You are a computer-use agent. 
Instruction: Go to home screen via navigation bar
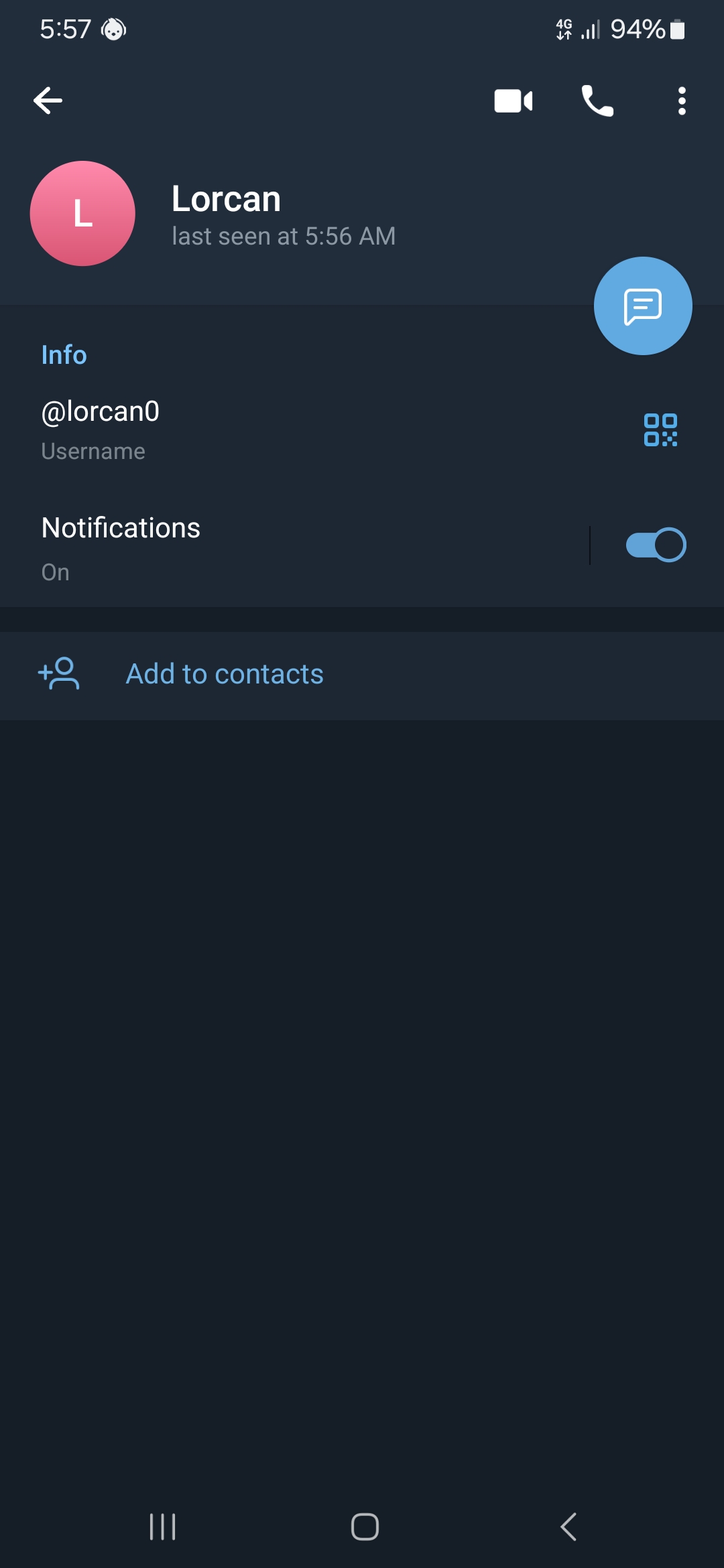pos(365,1527)
